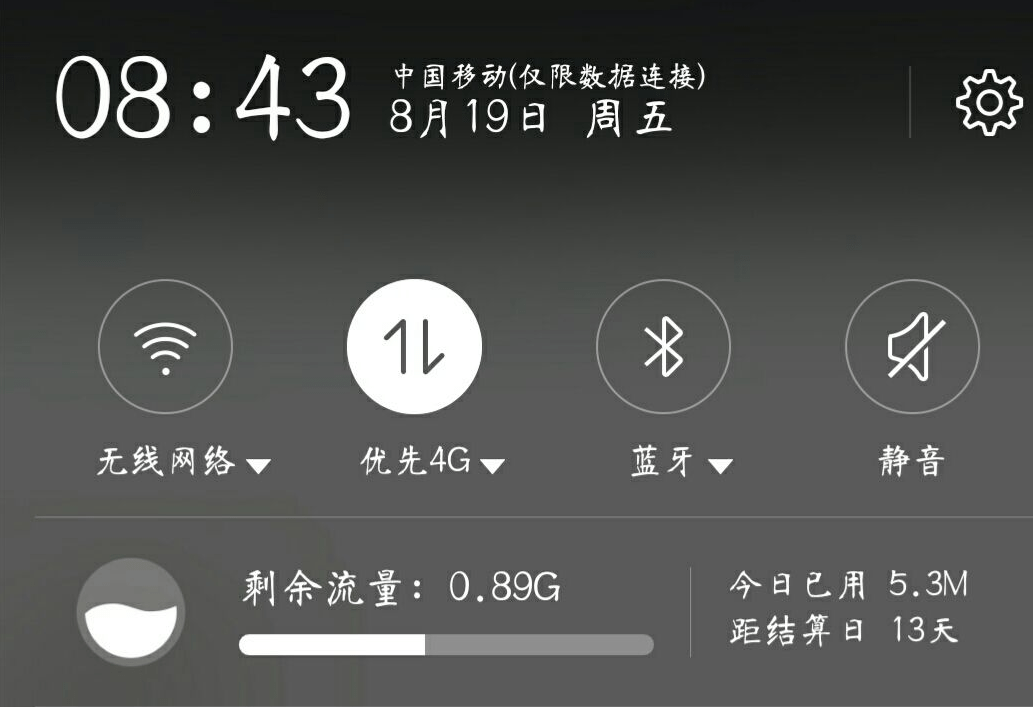Expand the 无线网络 dropdown arrow

[258, 465]
